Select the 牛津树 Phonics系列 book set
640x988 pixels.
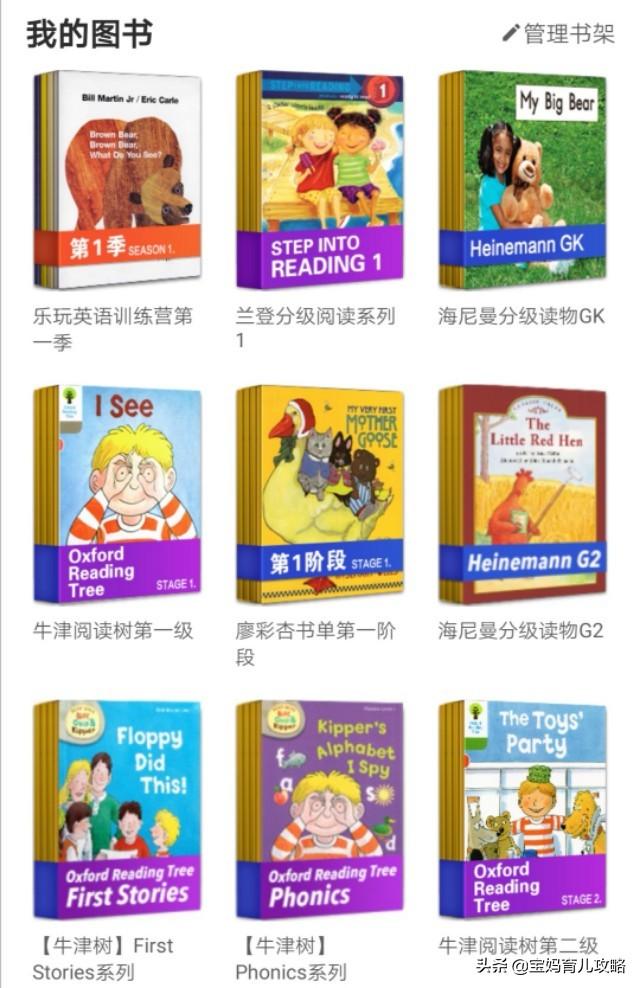click(320, 809)
